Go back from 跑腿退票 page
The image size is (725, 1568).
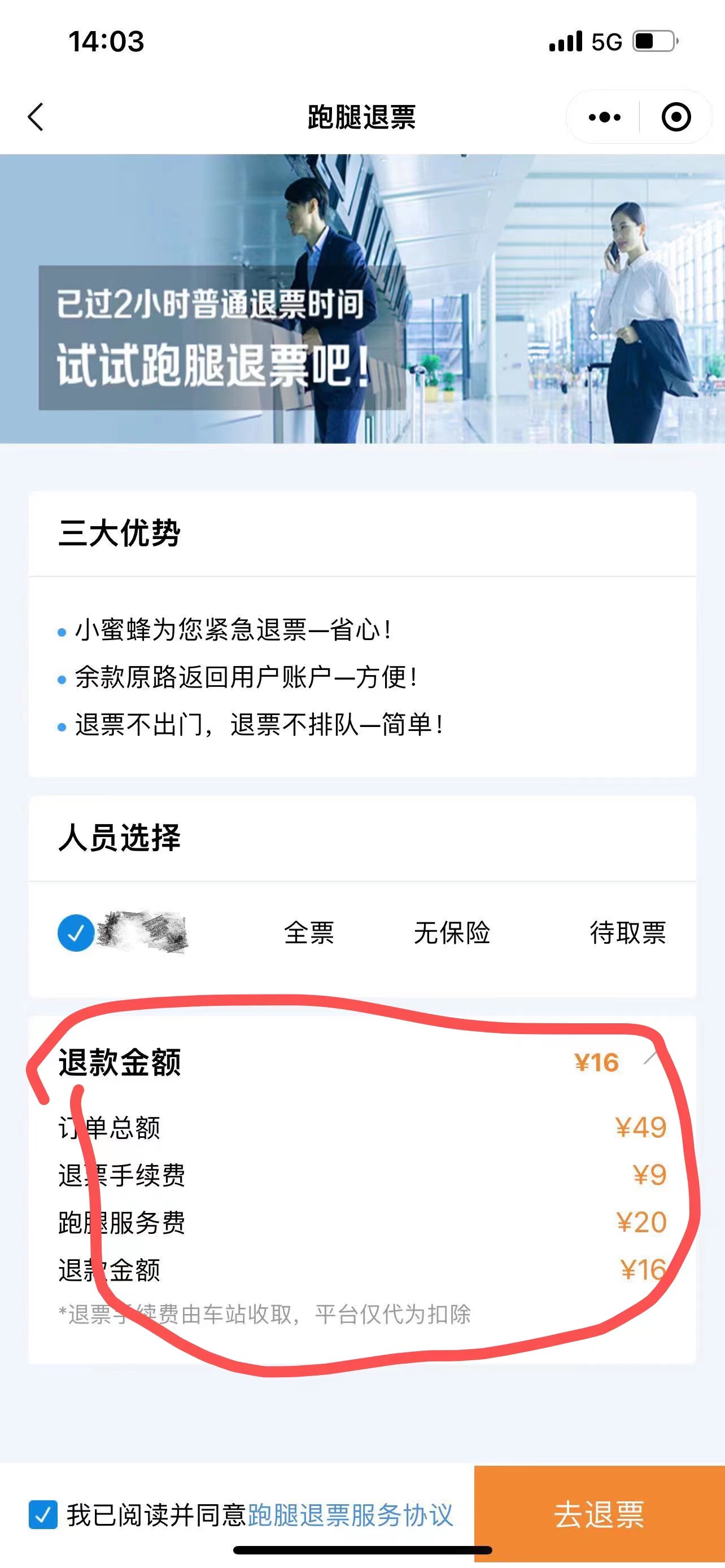[x=36, y=117]
